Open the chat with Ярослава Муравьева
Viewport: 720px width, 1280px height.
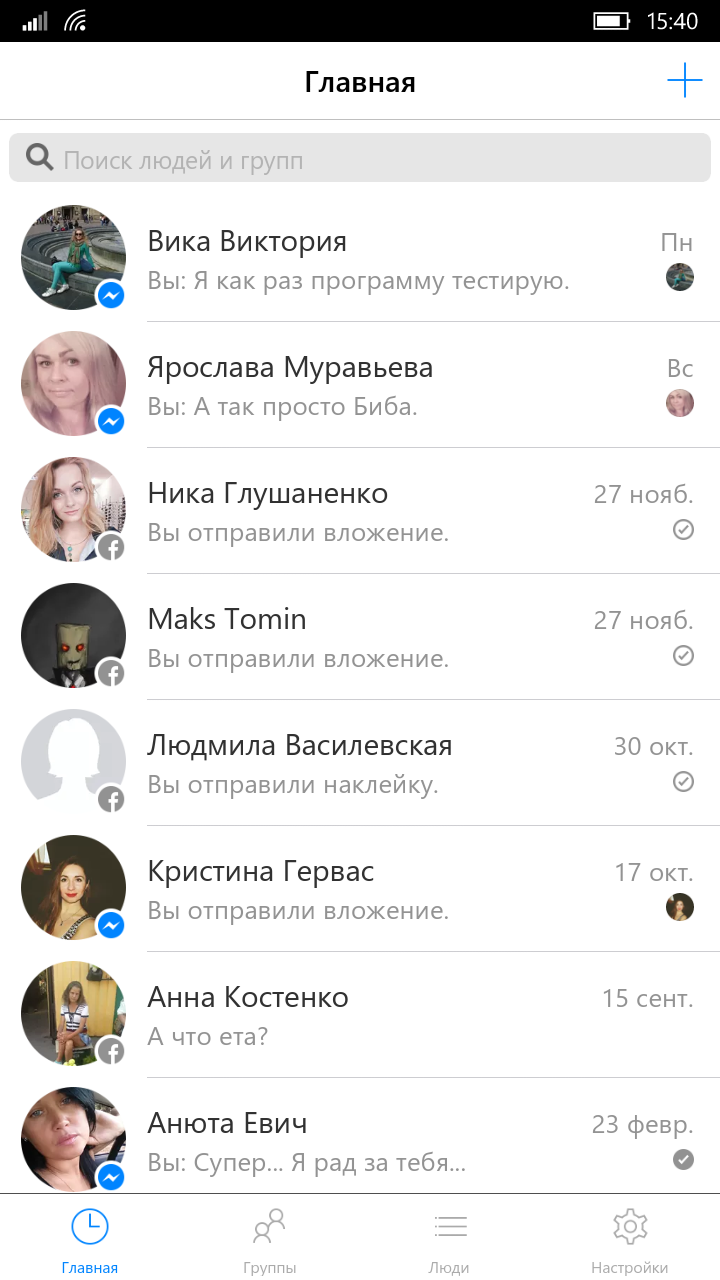360,385
